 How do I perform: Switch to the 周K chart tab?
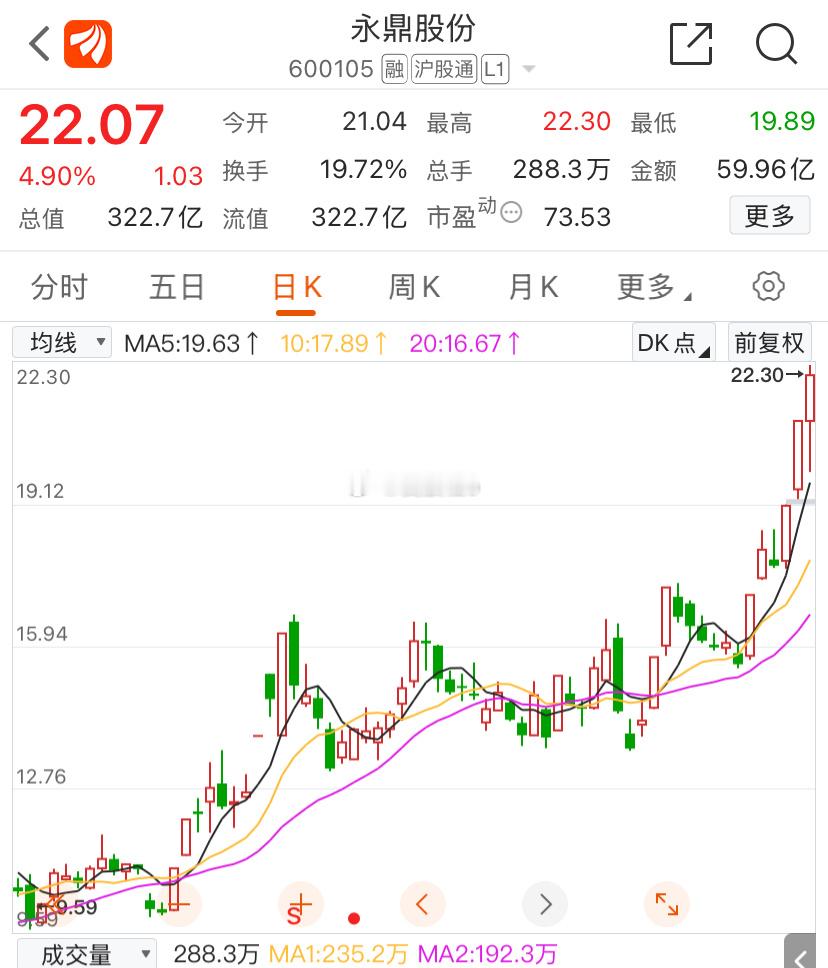point(412,286)
